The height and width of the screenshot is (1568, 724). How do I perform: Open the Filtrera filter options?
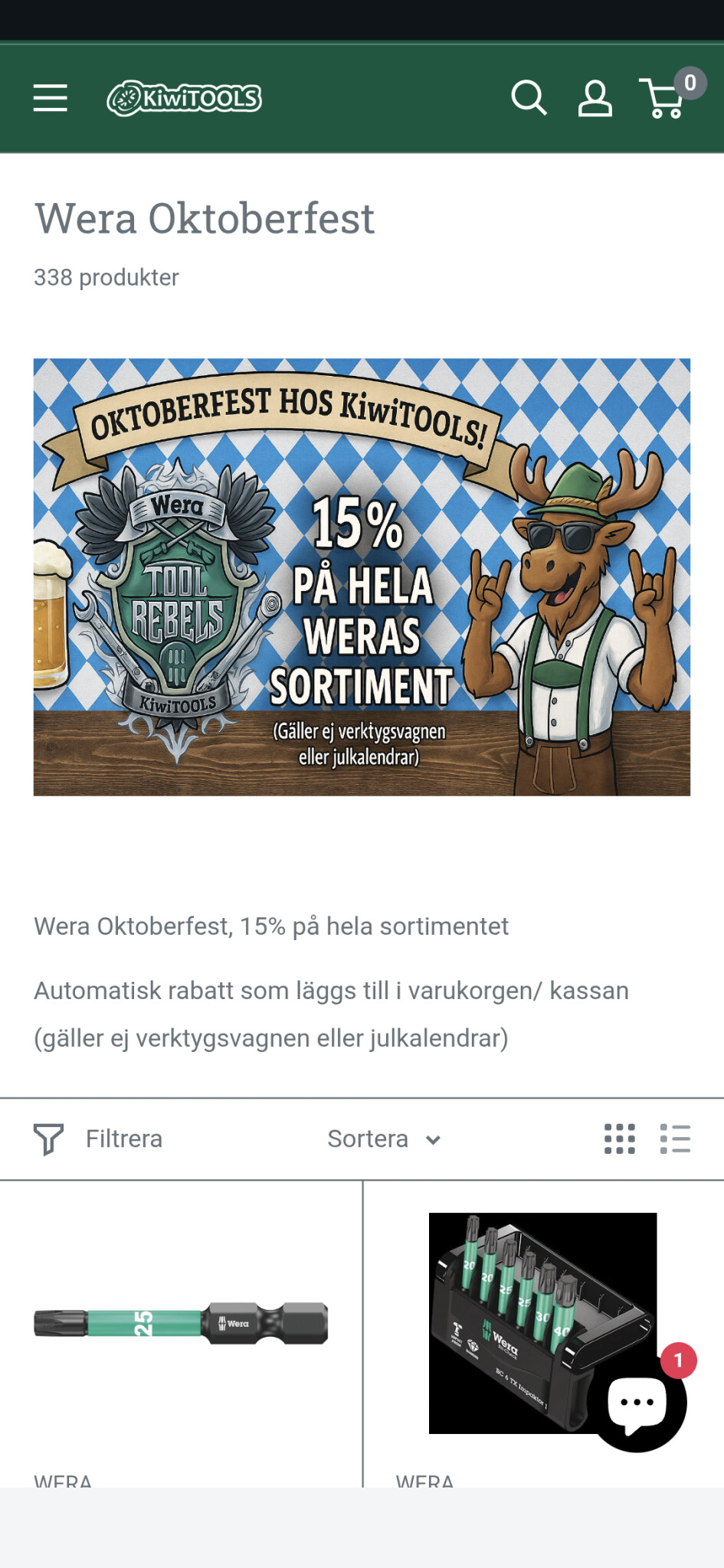tap(98, 1138)
